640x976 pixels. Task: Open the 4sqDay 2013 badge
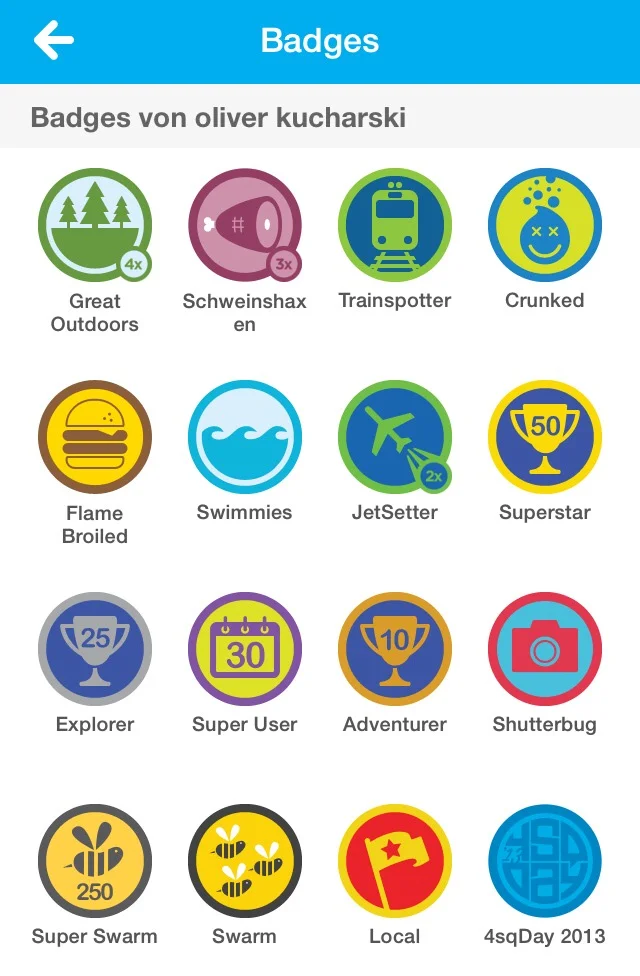545,861
